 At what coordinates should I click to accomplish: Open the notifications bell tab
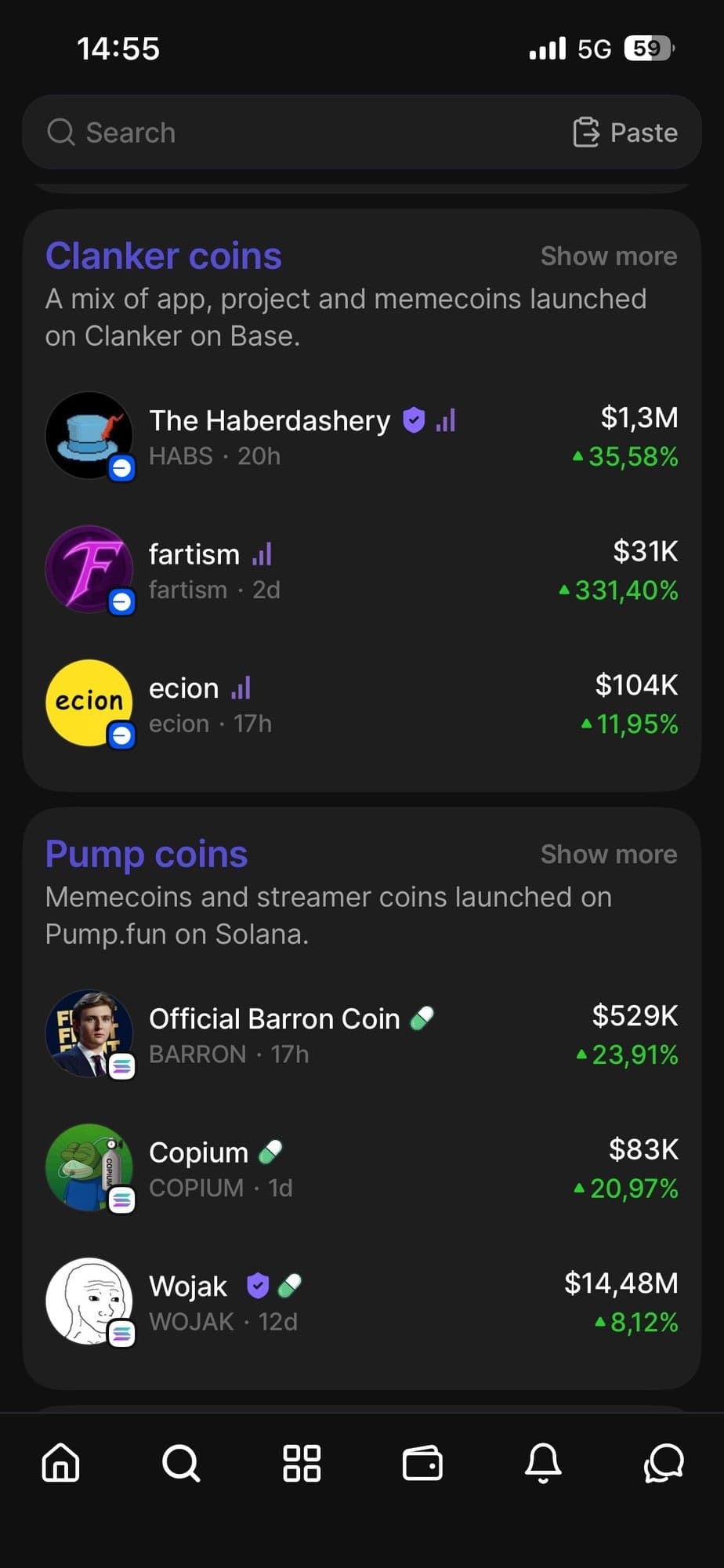pos(543,1463)
